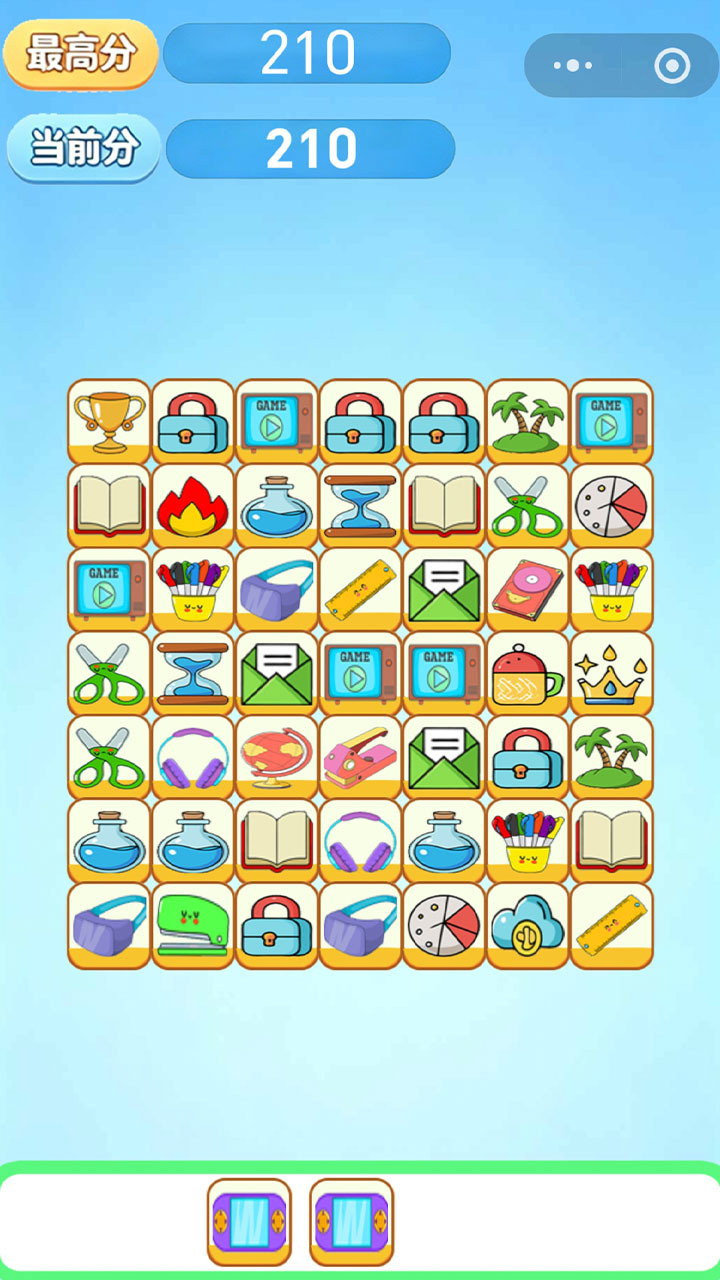Open the mini program three-dot menu

click(x=573, y=66)
